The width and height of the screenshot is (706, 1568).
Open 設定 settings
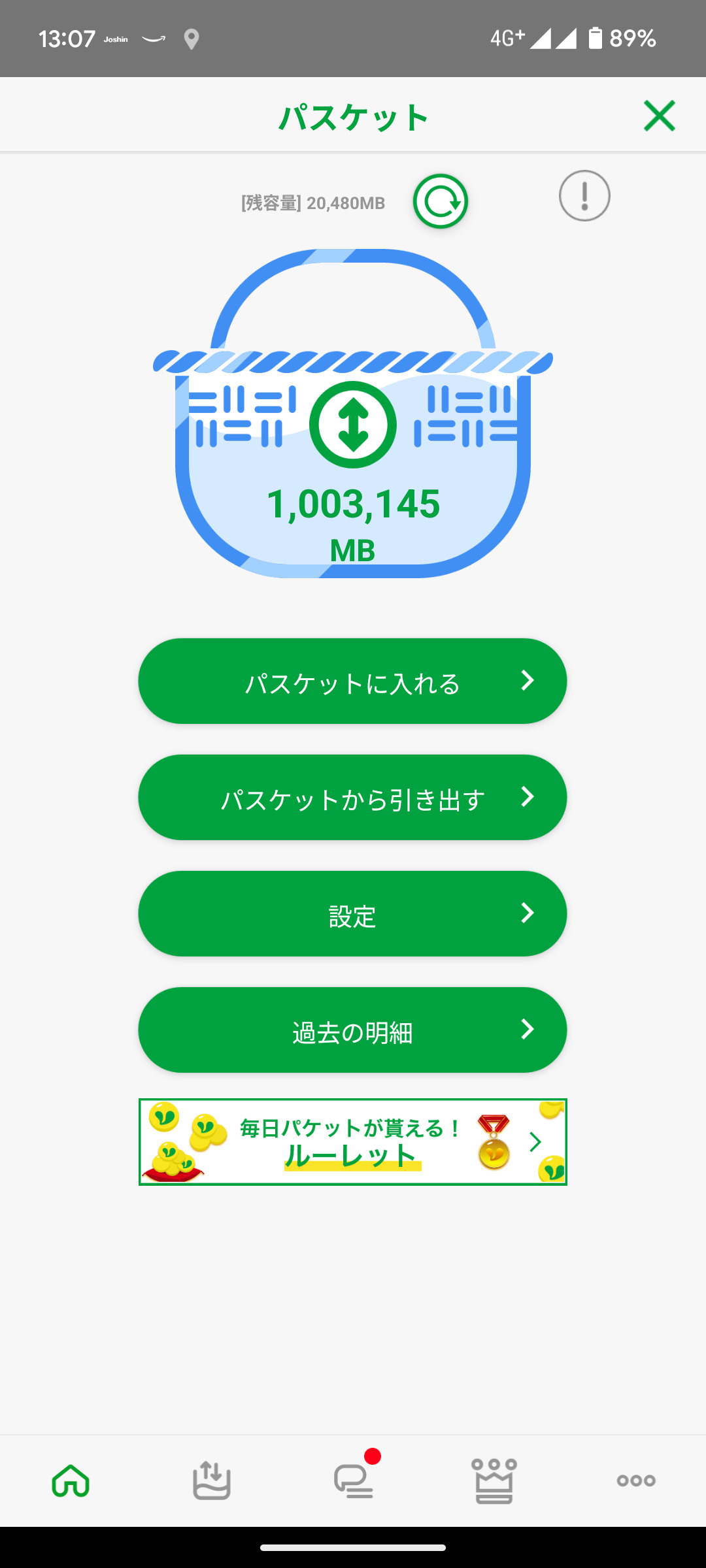[352, 914]
